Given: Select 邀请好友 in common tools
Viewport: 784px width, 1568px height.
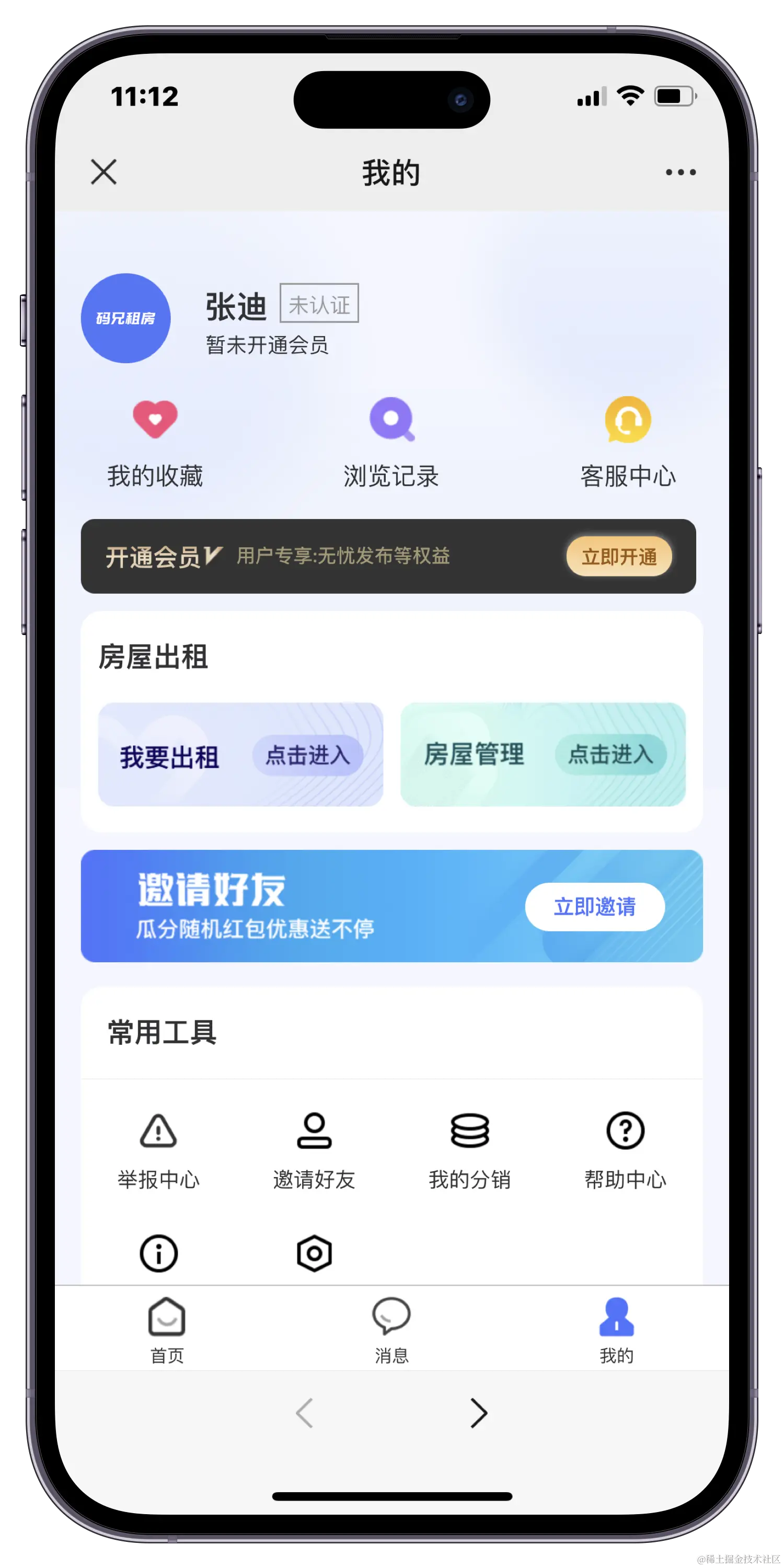Looking at the screenshot, I should (x=314, y=1150).
